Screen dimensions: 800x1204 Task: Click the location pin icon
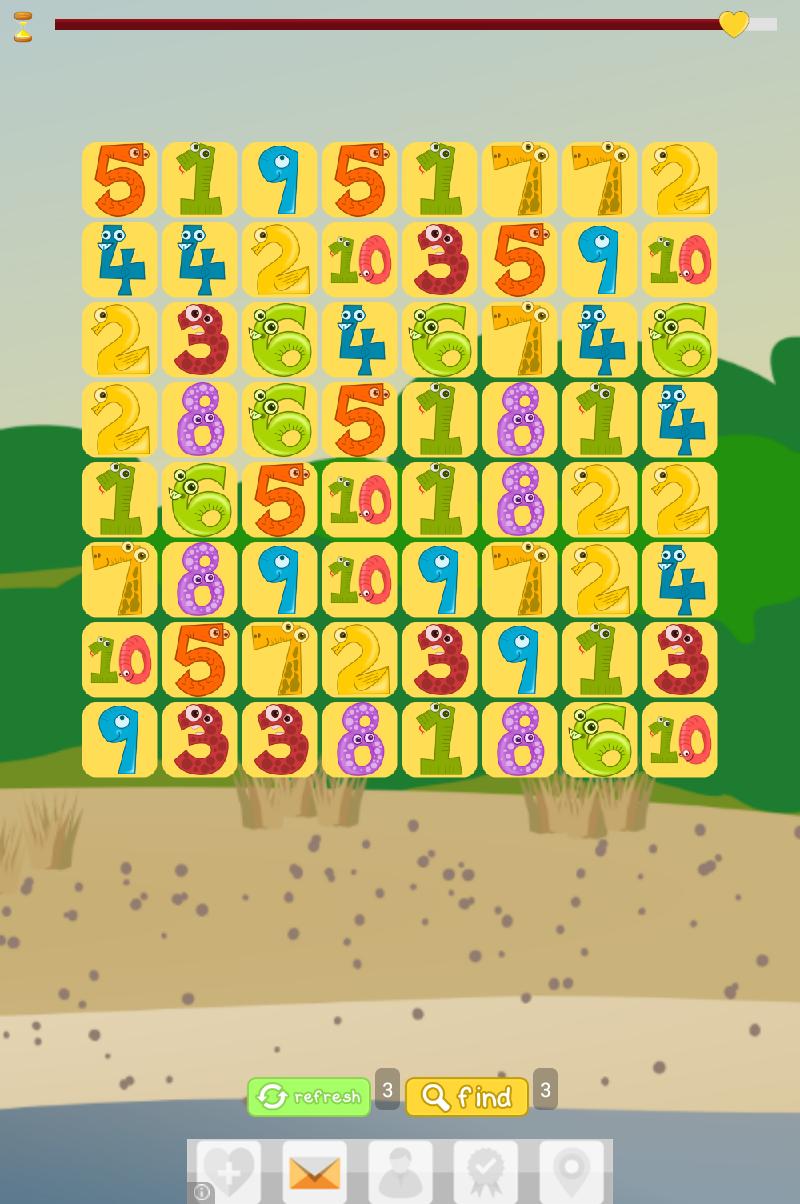pos(570,1172)
